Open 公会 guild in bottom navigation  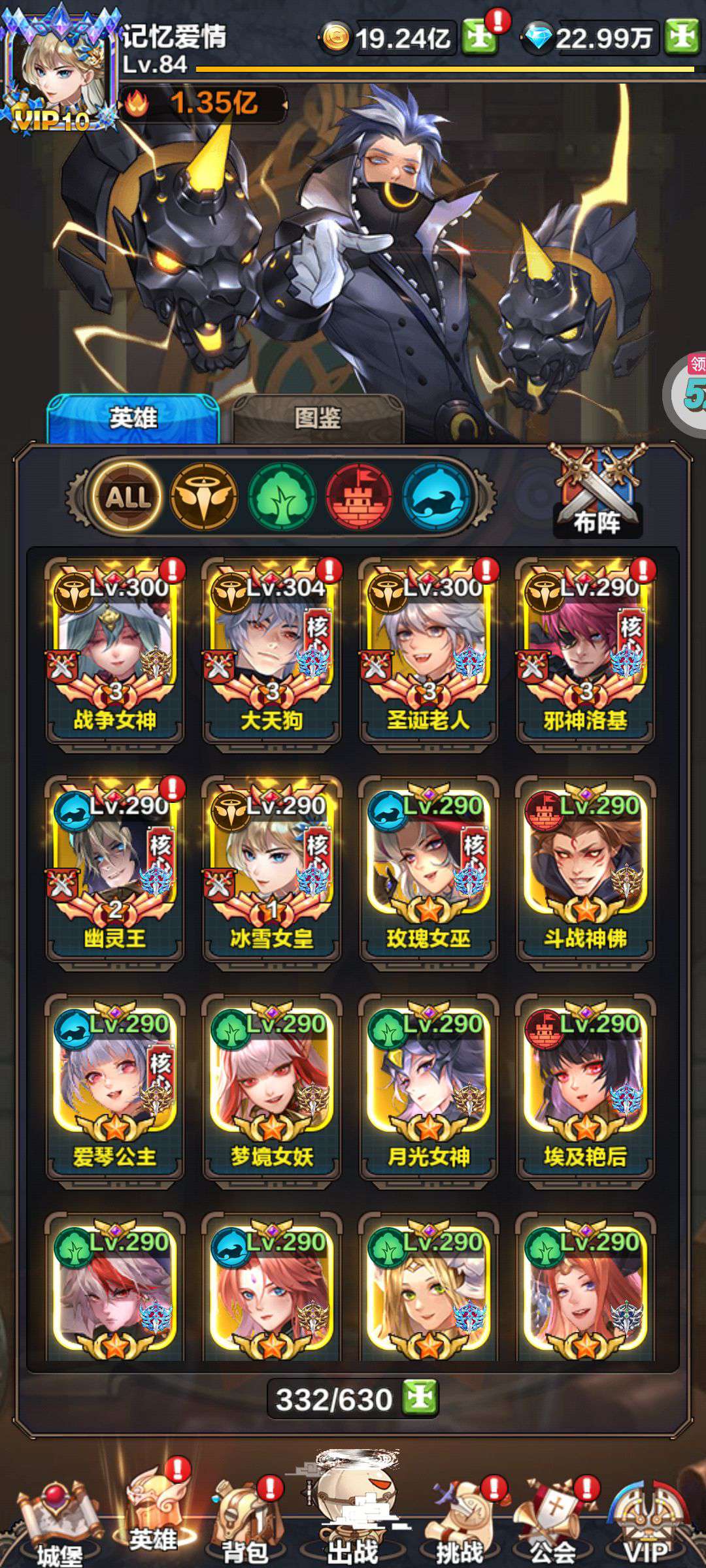pos(552,1525)
